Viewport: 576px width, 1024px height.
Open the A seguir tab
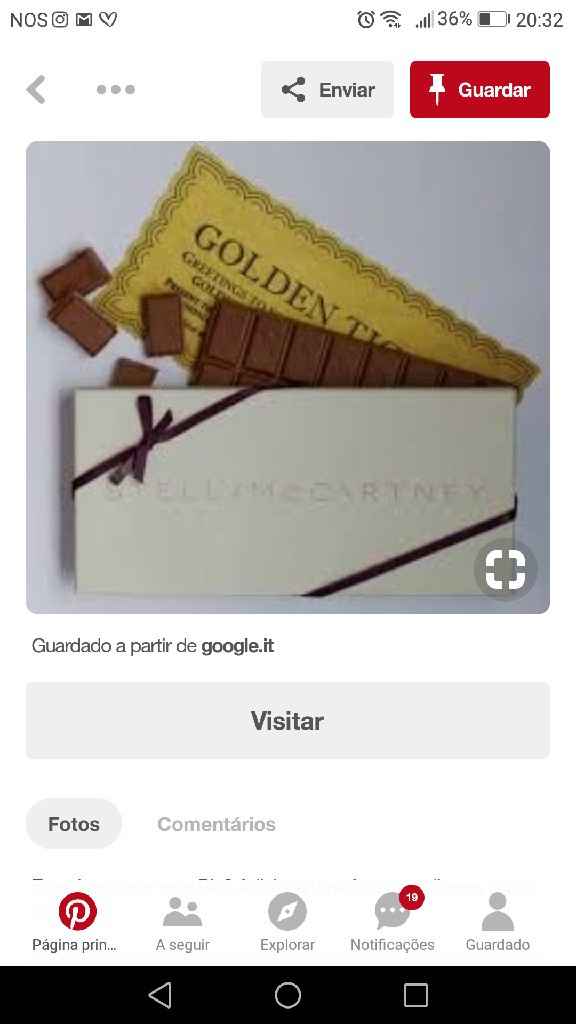coord(182,921)
